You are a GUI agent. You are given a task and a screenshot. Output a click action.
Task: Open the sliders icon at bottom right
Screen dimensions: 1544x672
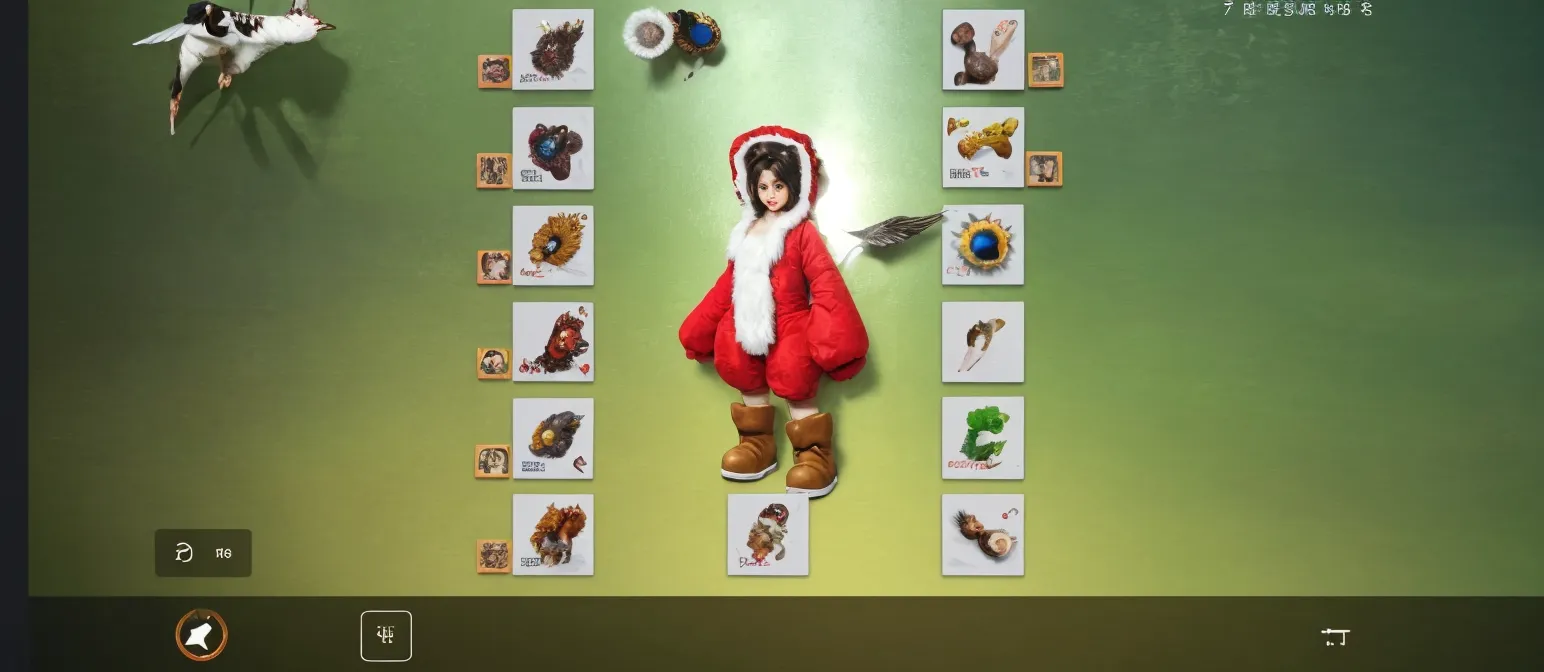point(1335,637)
